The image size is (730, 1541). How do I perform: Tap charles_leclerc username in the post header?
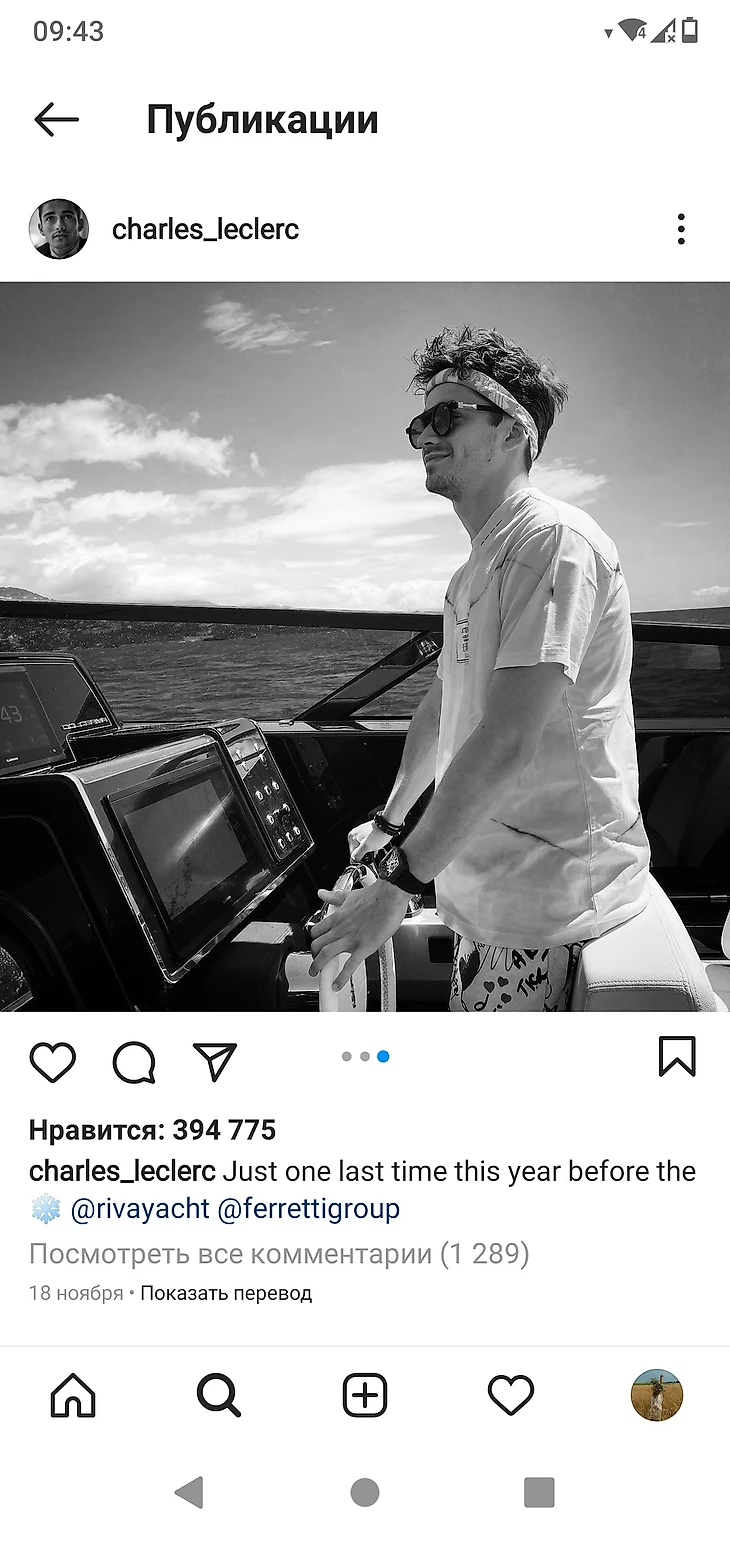(205, 229)
